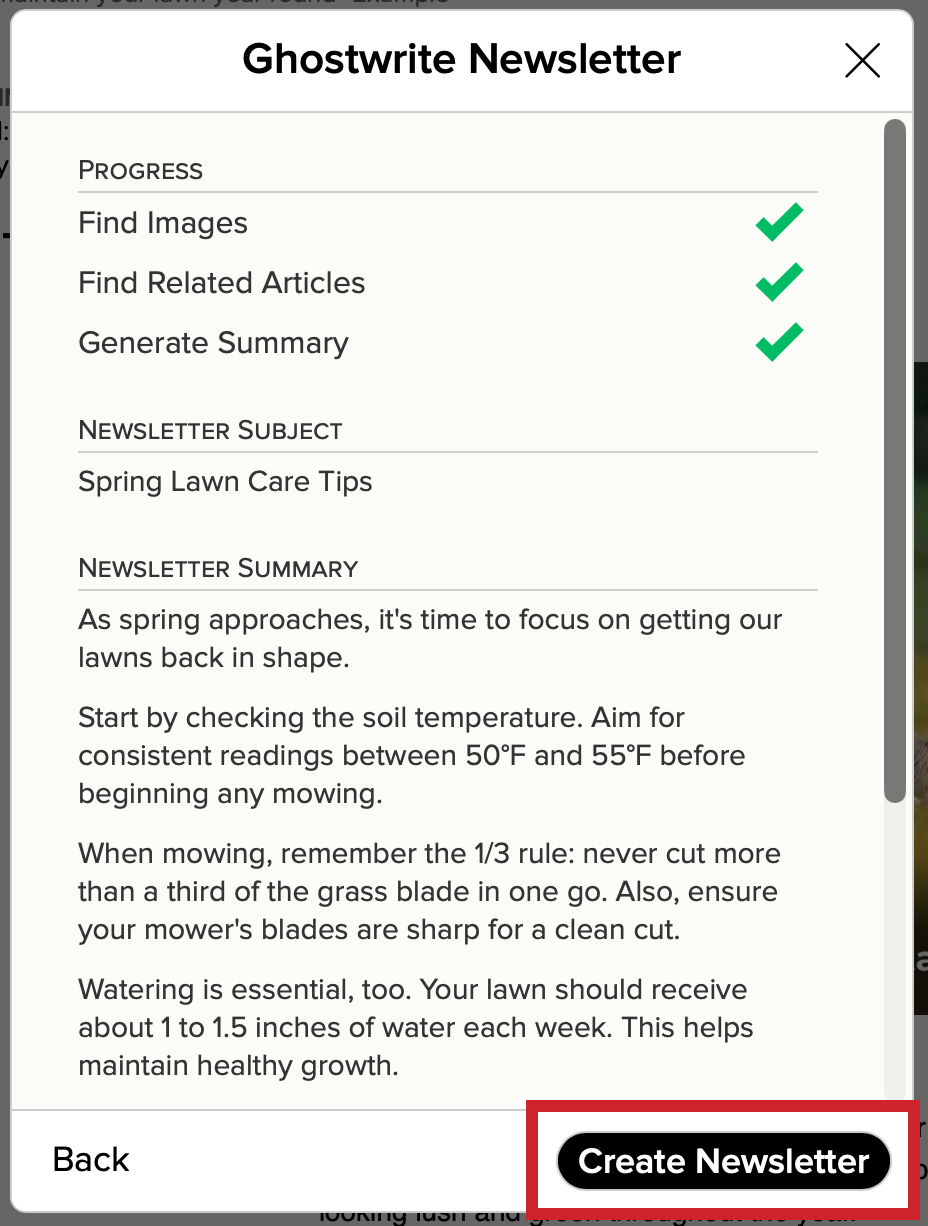Tap the Create Newsletter button
The image size is (928, 1226).
(x=723, y=1161)
